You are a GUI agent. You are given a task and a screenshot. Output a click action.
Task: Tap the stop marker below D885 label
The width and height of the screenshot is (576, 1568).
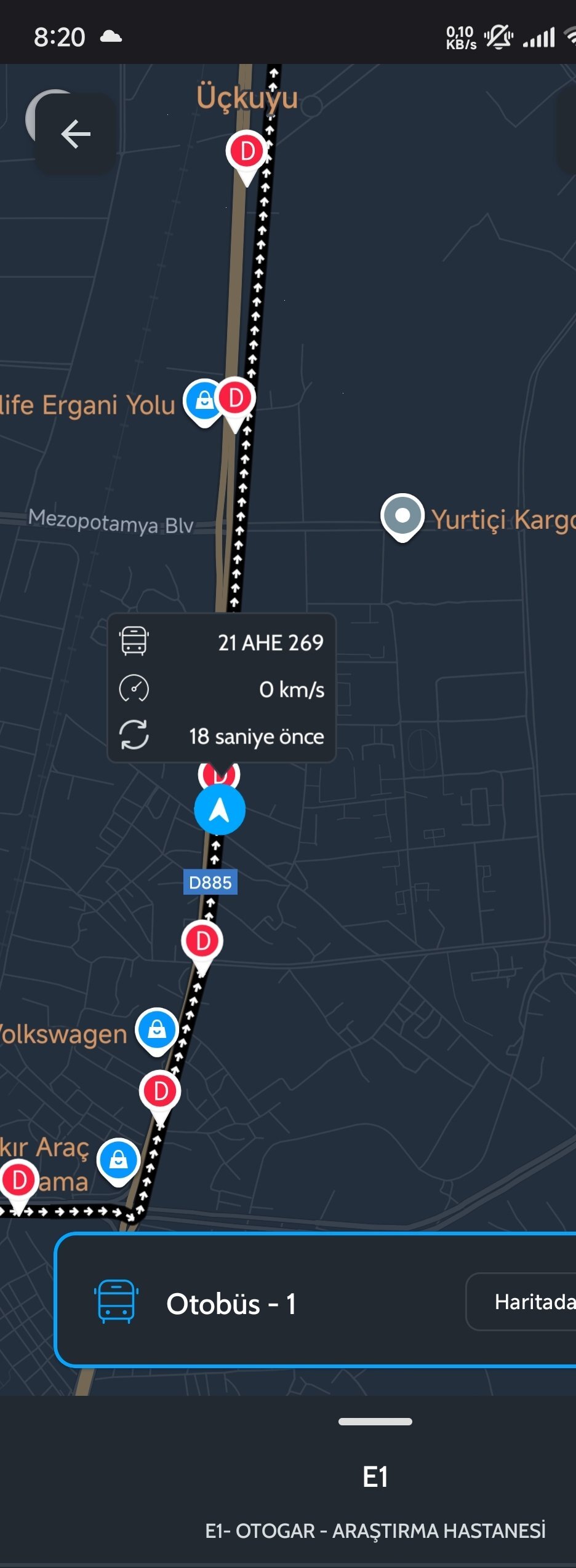[202, 942]
